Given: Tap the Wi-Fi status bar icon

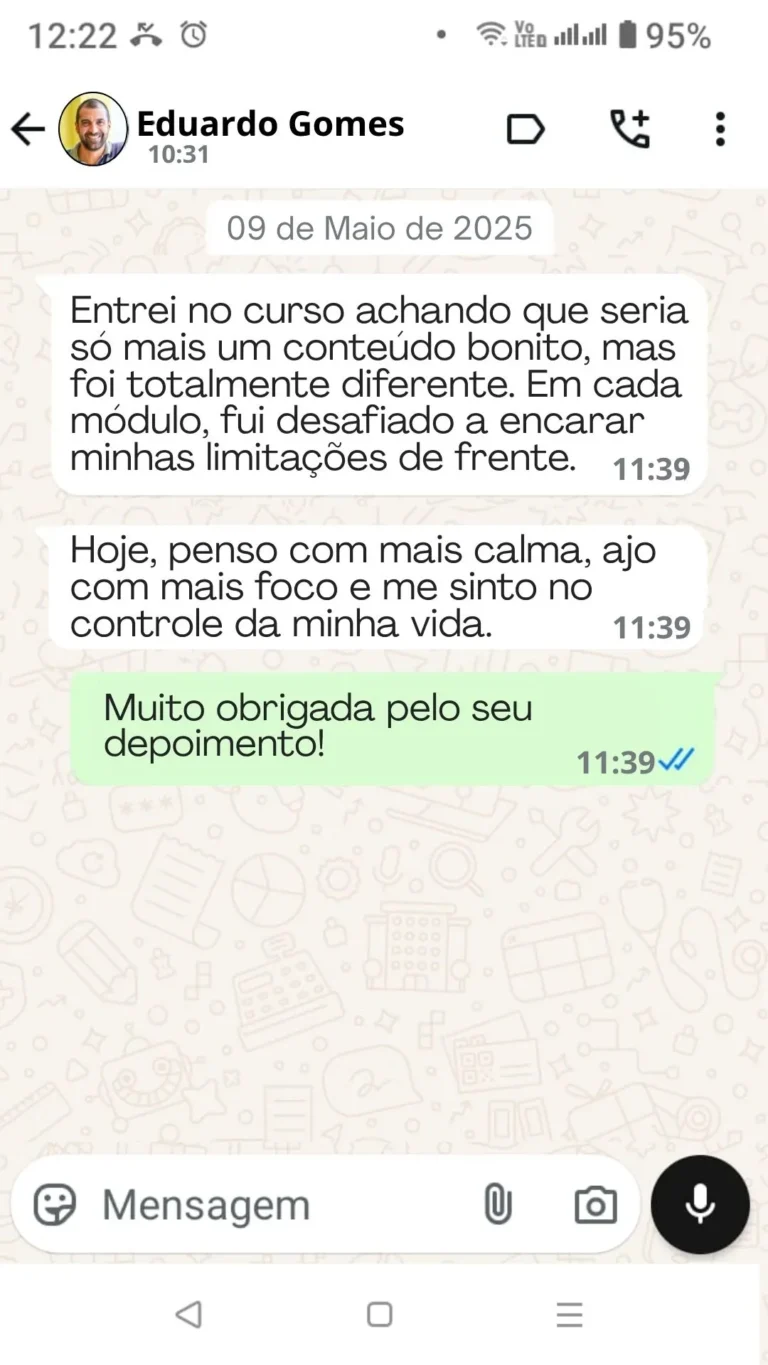Looking at the screenshot, I should 488,33.
